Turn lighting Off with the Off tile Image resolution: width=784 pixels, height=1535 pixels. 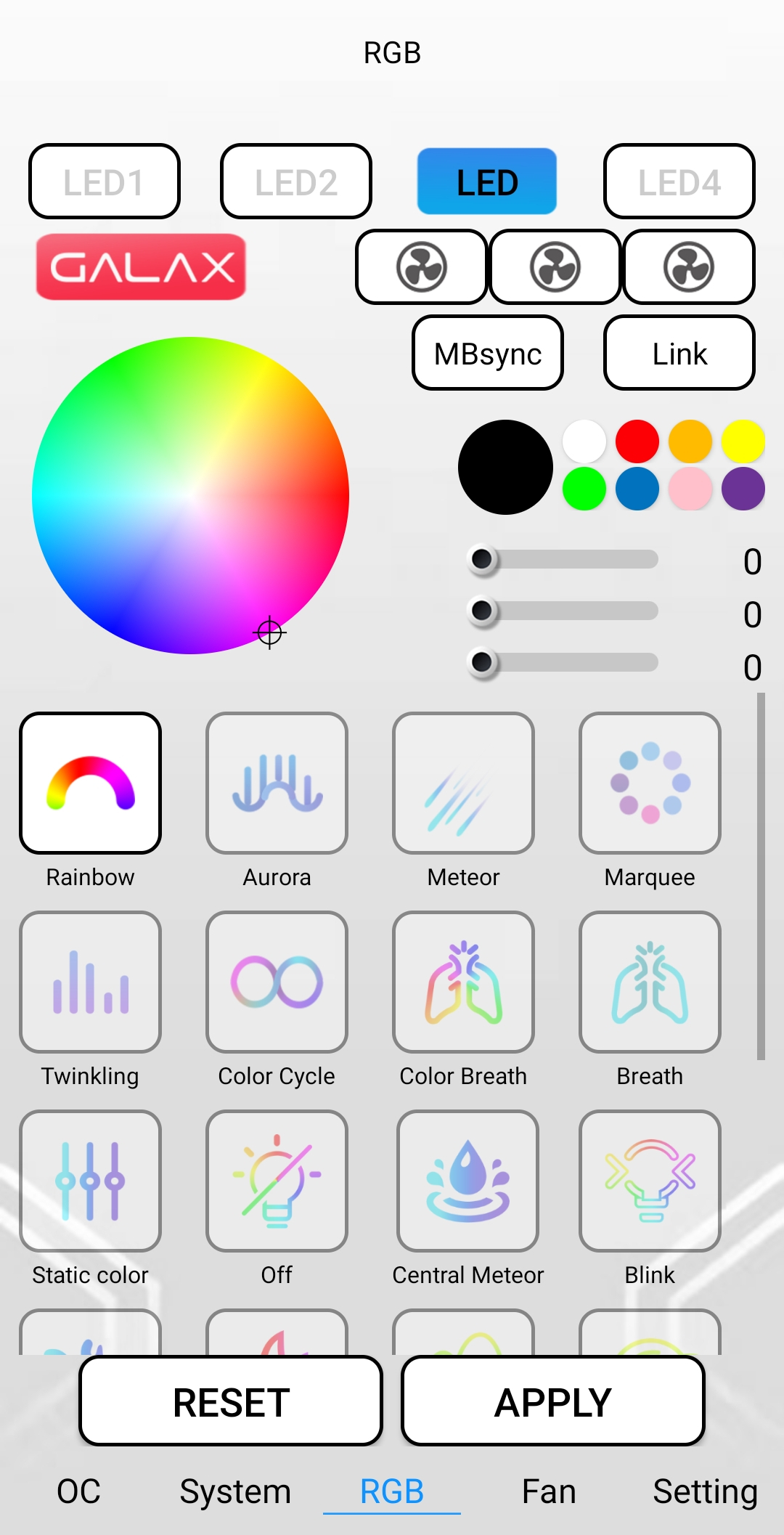click(277, 1181)
